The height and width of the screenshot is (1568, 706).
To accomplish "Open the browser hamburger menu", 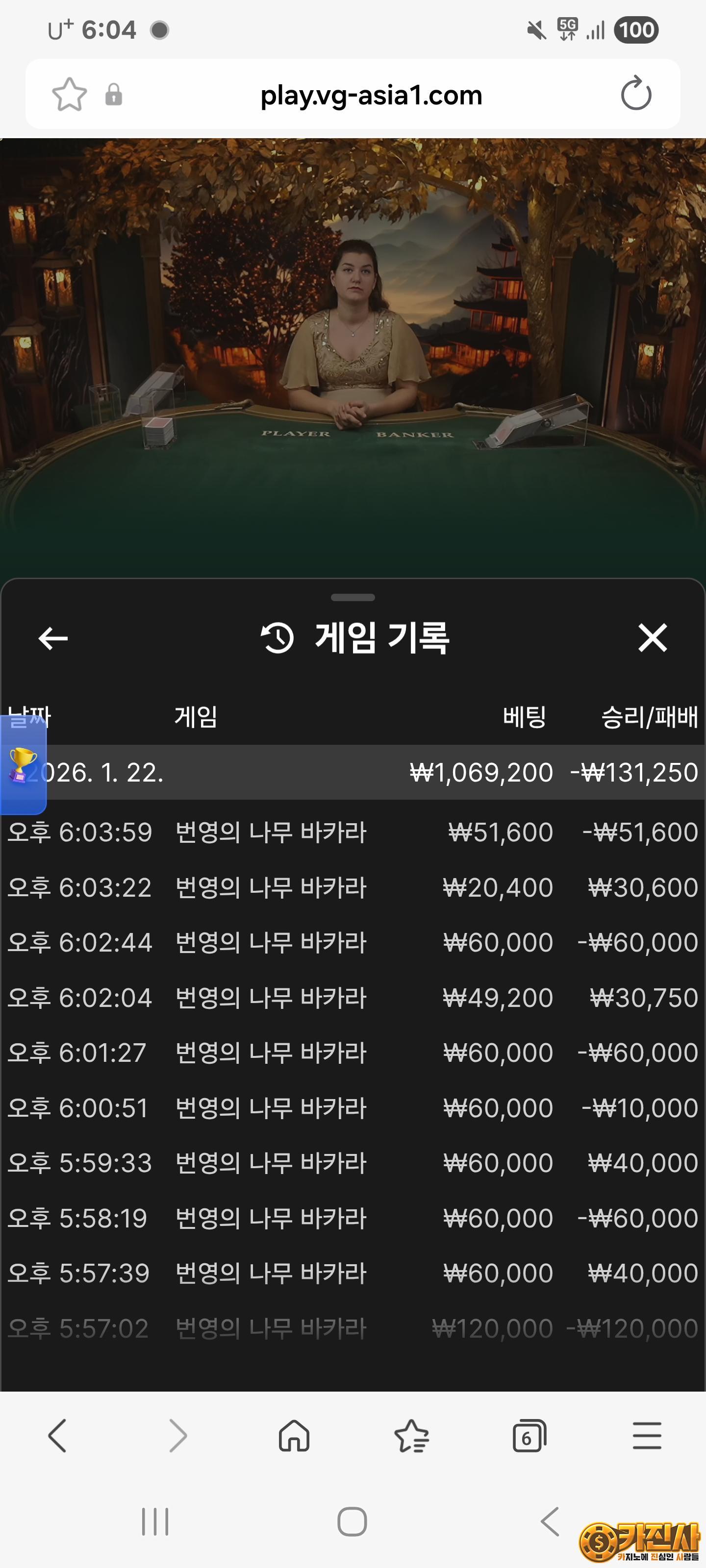I will 647,1436.
